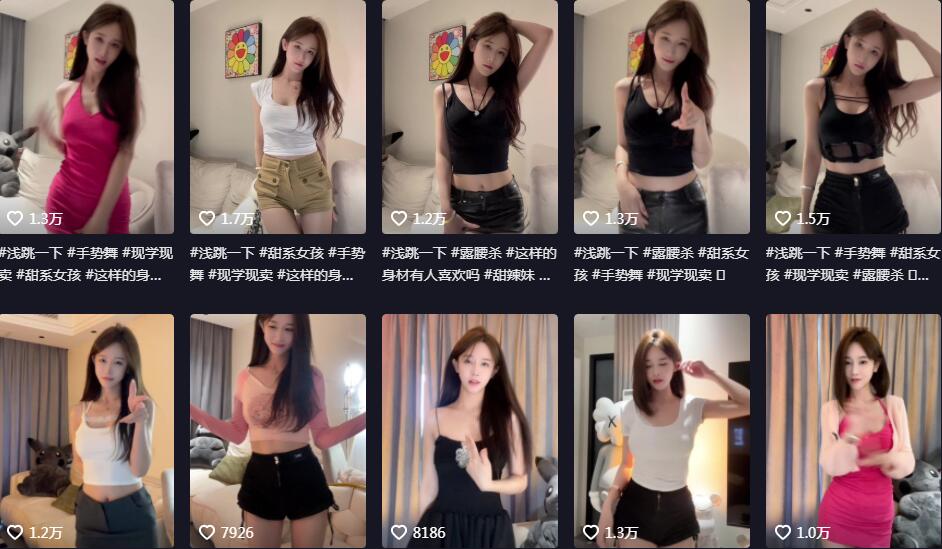Open the video tile with 8186 likes

coord(469,430)
